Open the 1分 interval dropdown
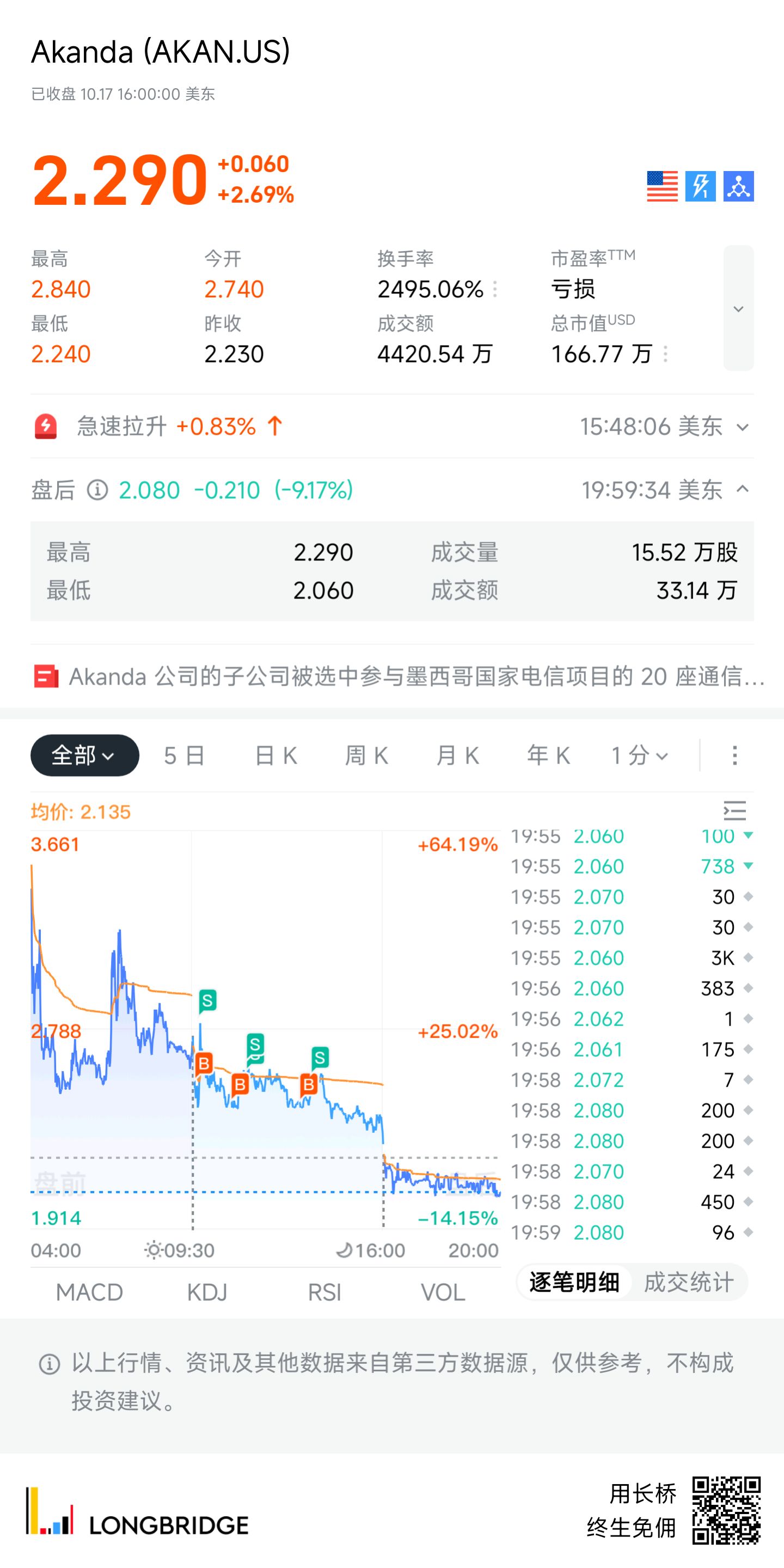 point(640,755)
